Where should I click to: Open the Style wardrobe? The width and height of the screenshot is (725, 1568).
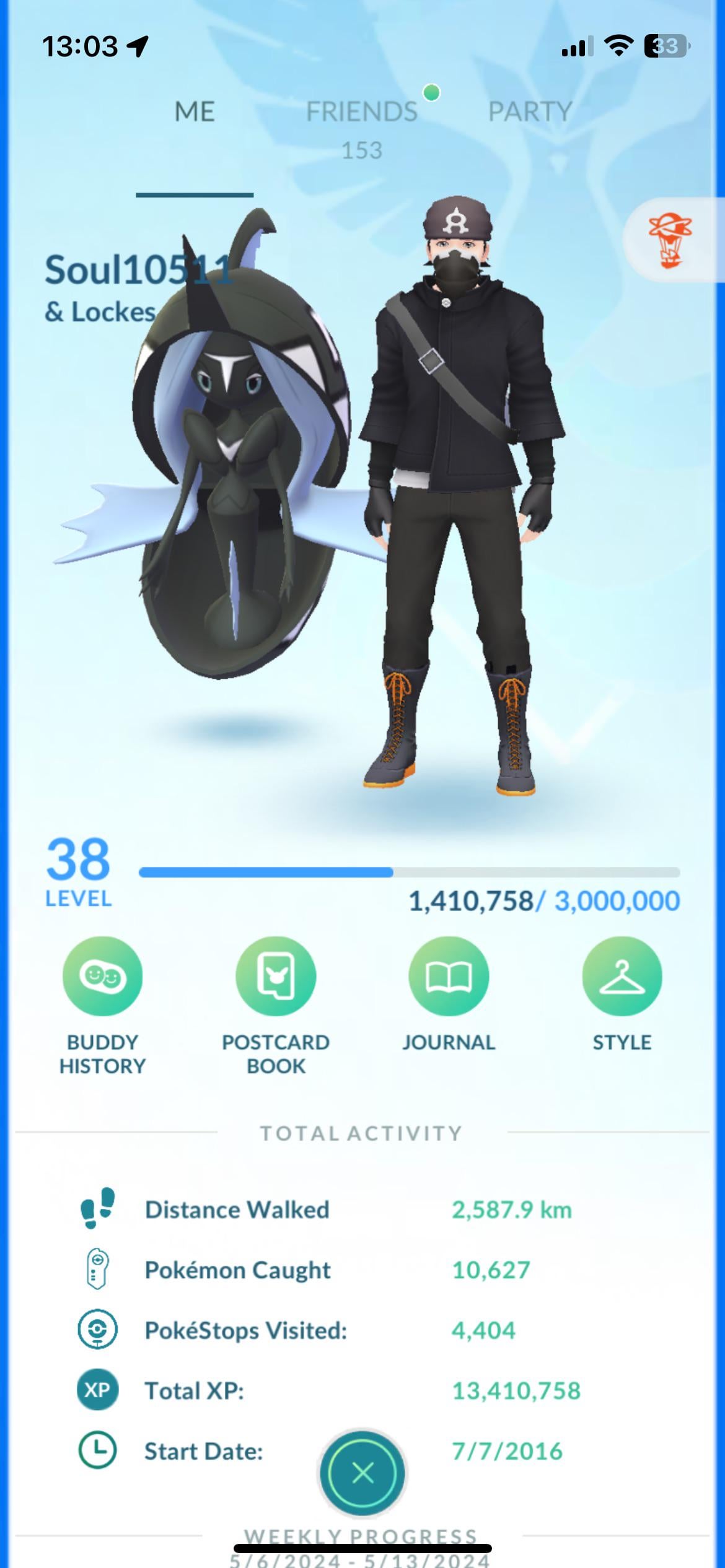[622, 977]
